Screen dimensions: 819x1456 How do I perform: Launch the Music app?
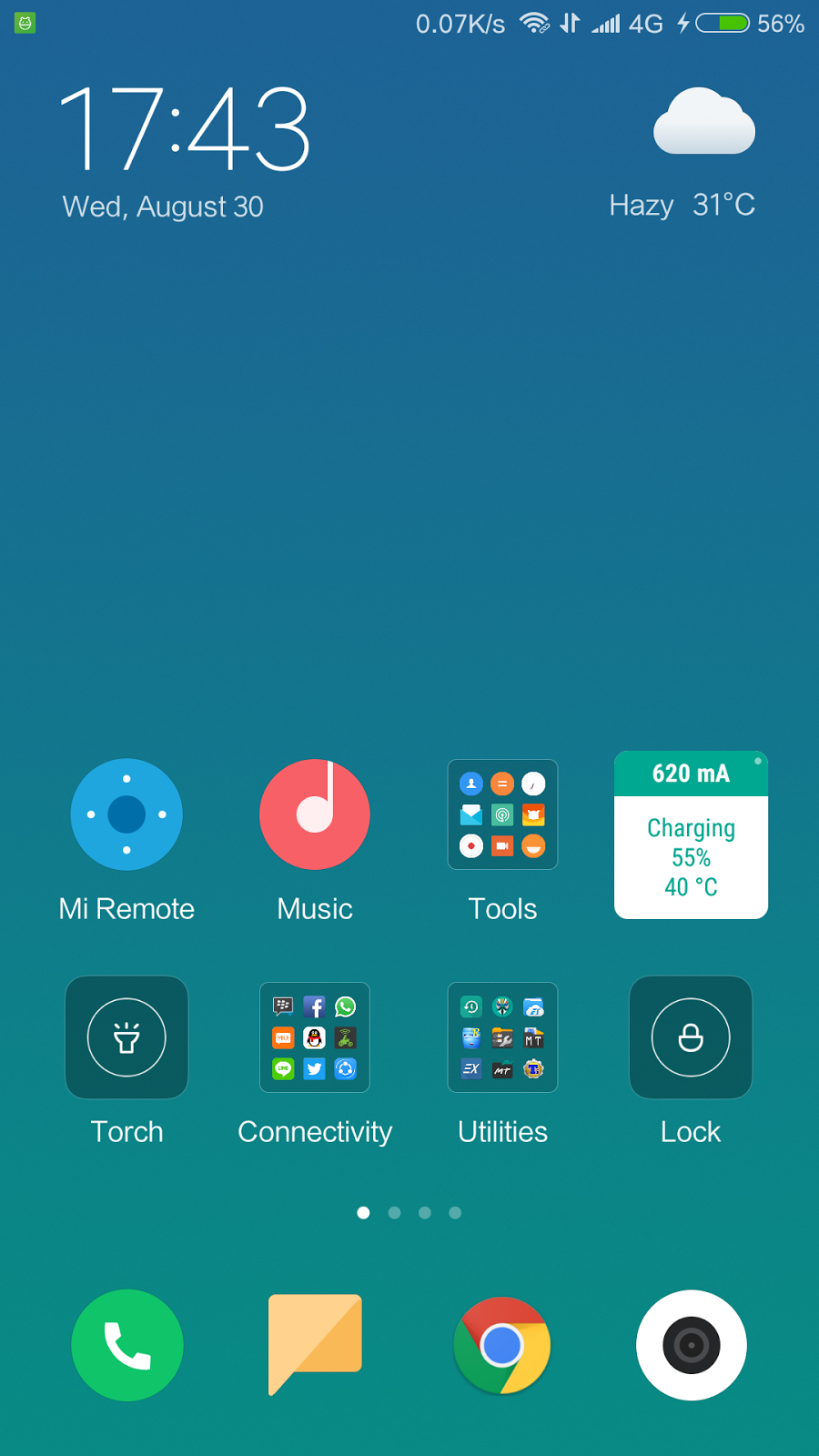coord(315,814)
